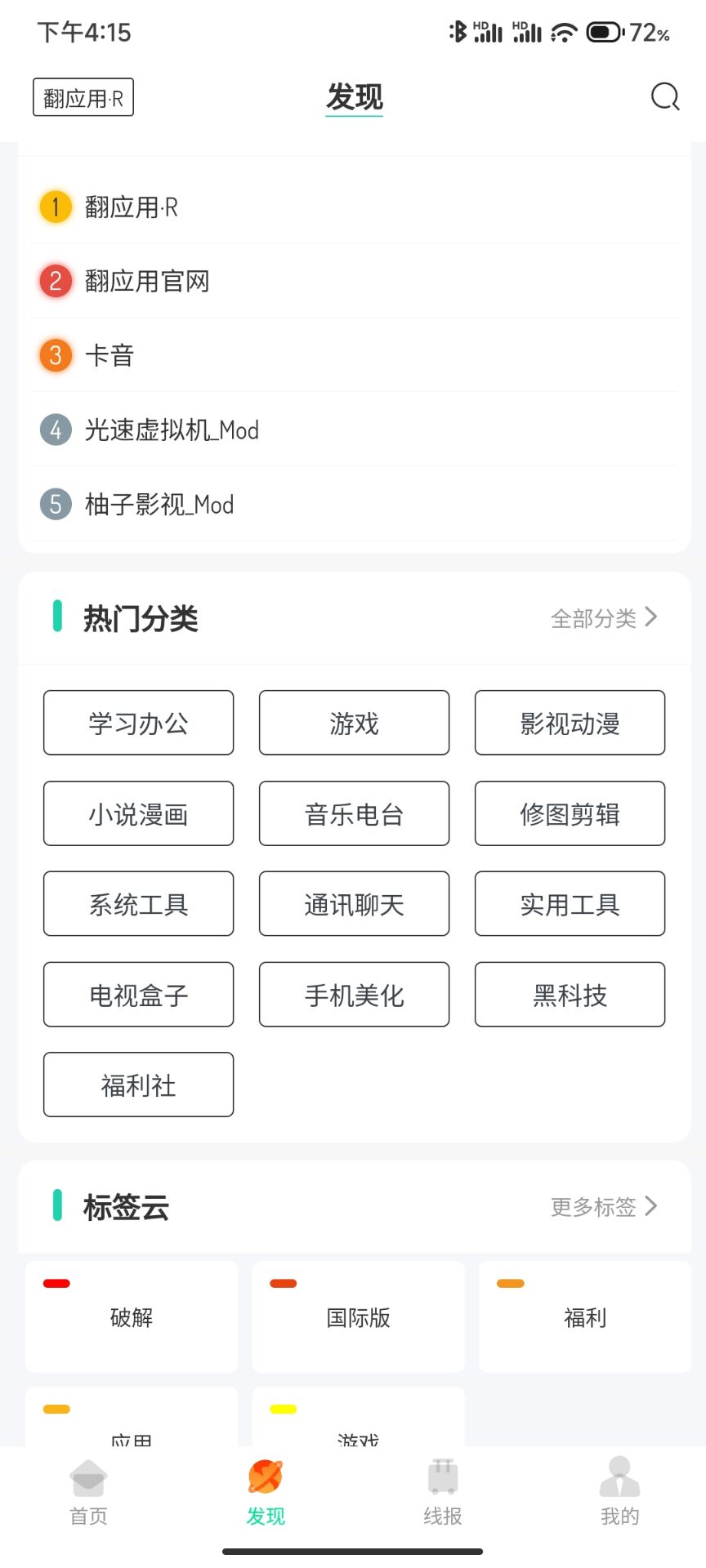Image resolution: width=706 pixels, height=1568 pixels.
Task: Open the 福利社 category
Action: click(x=138, y=1085)
